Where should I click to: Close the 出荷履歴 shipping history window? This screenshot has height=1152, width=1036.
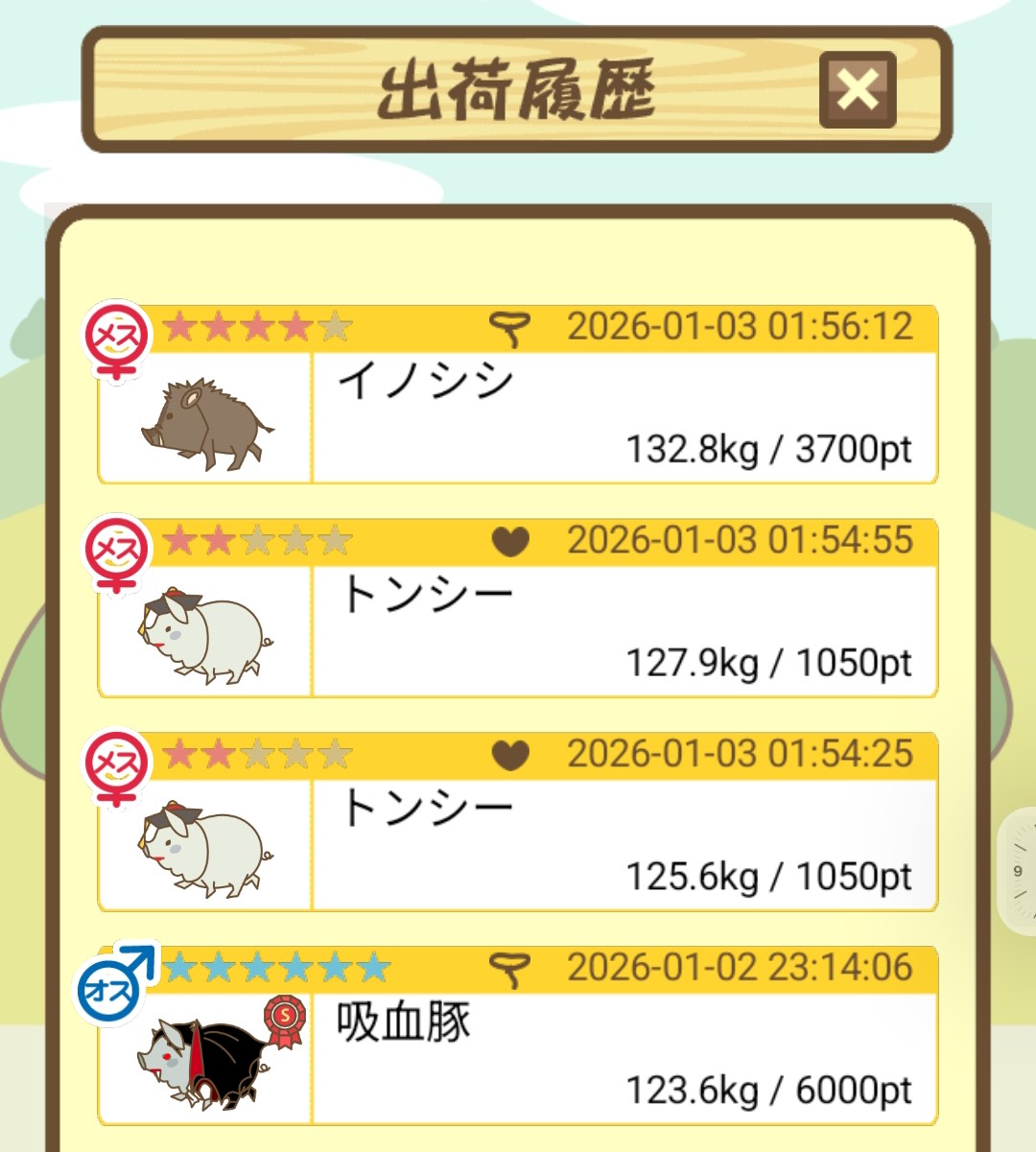coord(858,90)
